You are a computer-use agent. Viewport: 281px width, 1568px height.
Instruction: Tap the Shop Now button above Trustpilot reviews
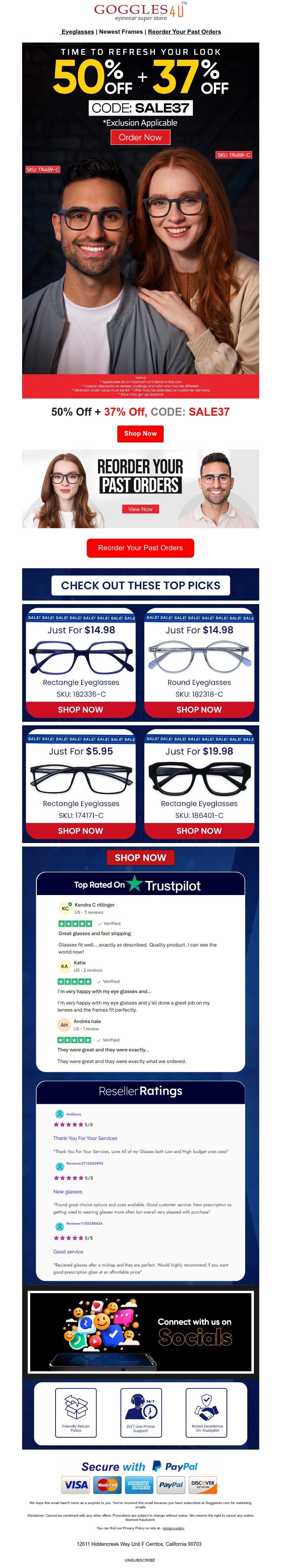[x=140, y=857]
